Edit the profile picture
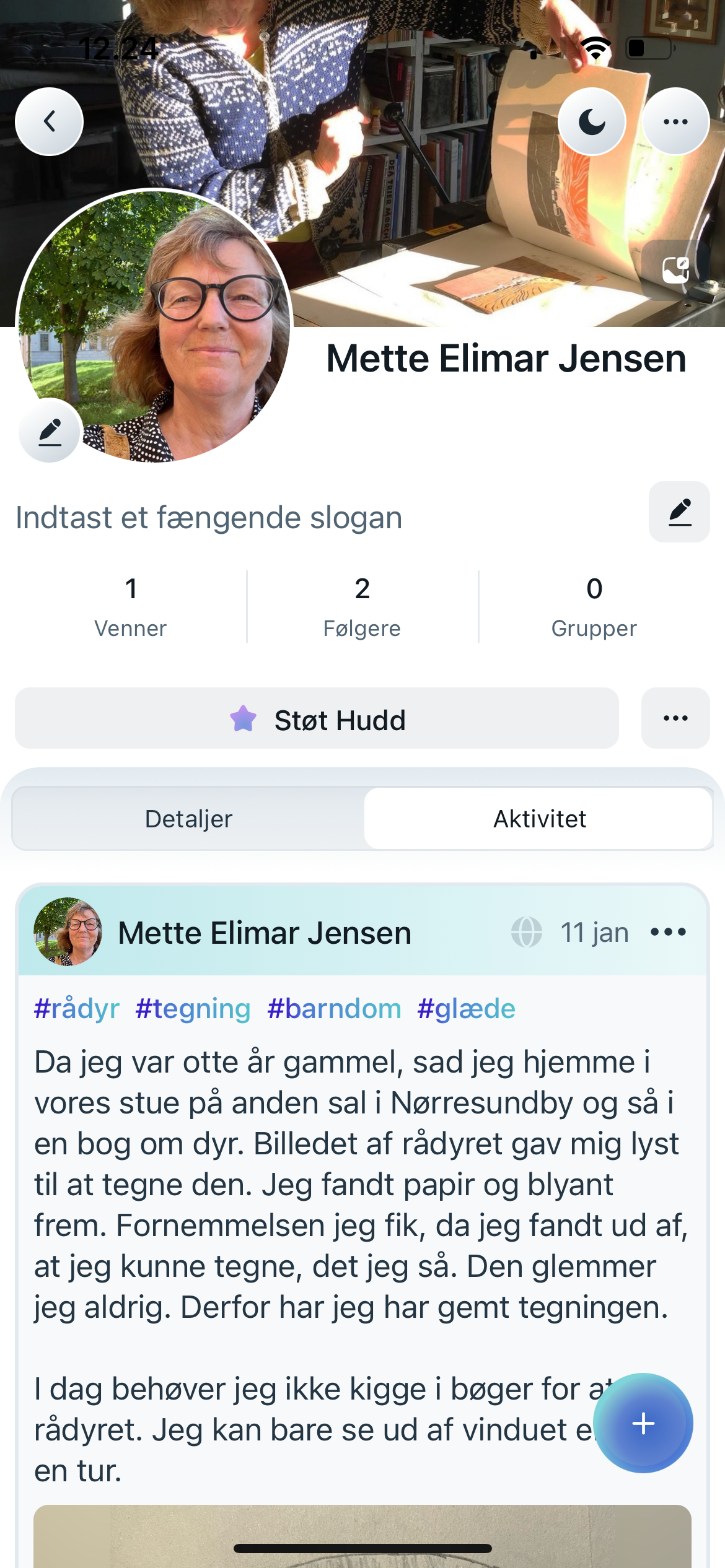725x1568 pixels. coord(50,432)
